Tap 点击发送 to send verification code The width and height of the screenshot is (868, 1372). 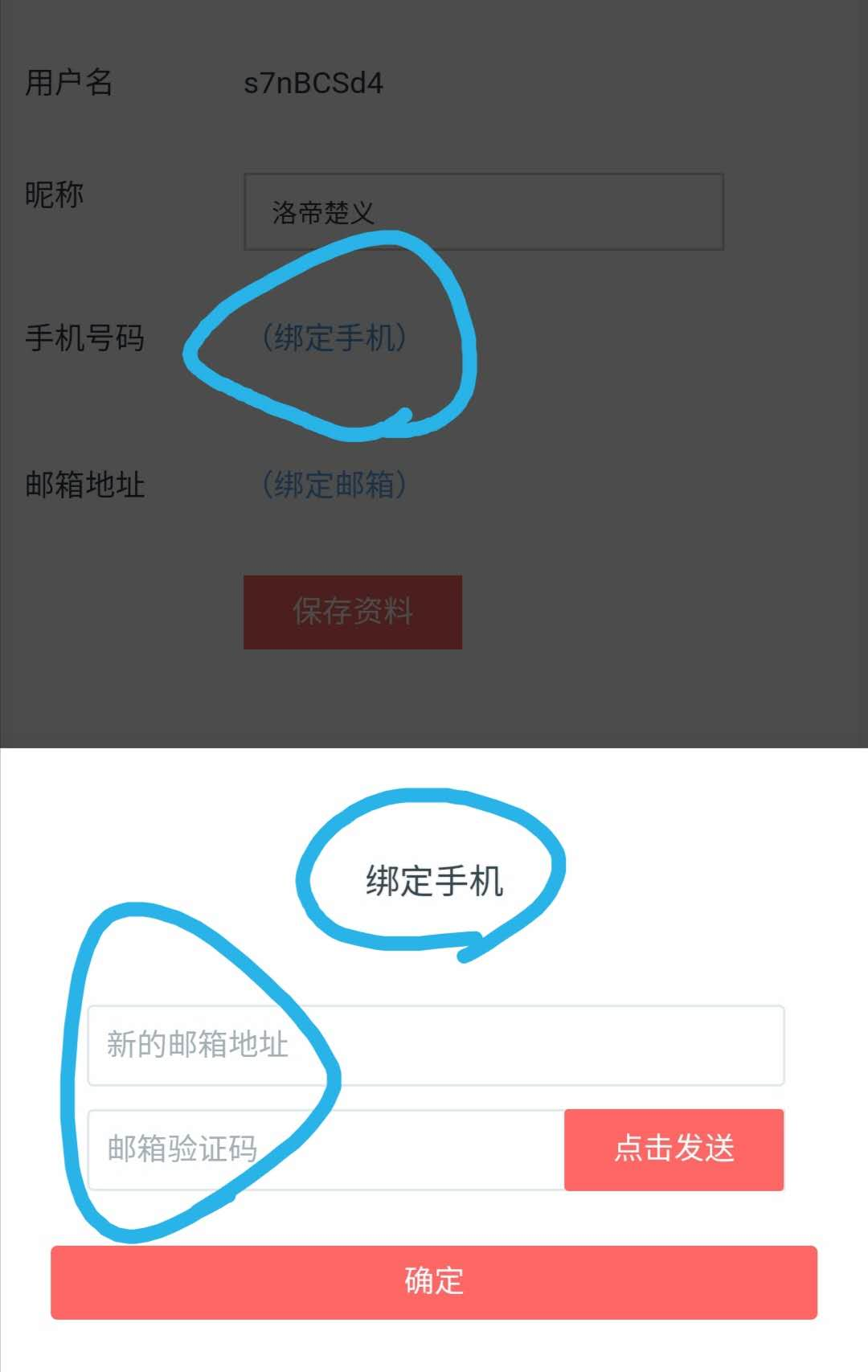[674, 1149]
